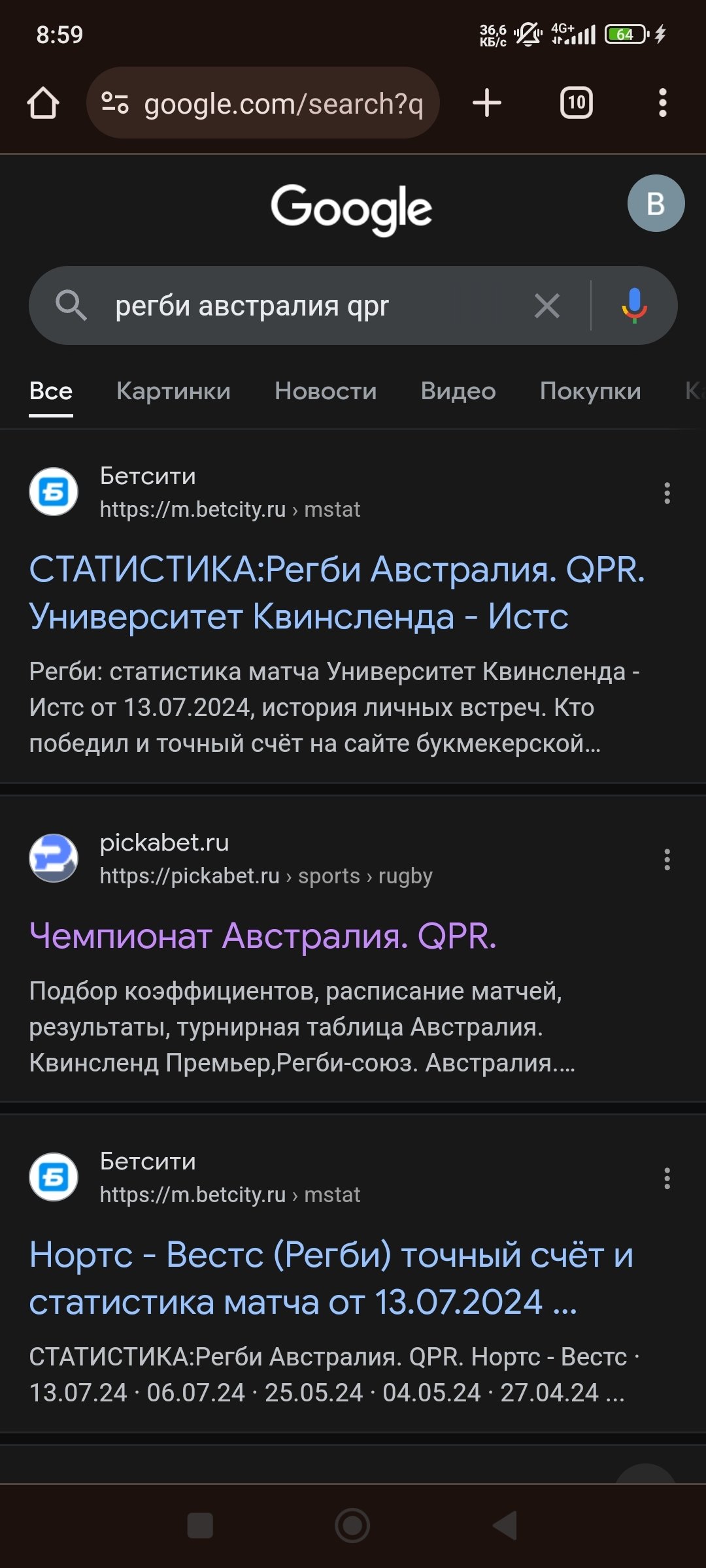Start voice search with microphone
Viewport: 706px width, 1568px height.
point(633,306)
